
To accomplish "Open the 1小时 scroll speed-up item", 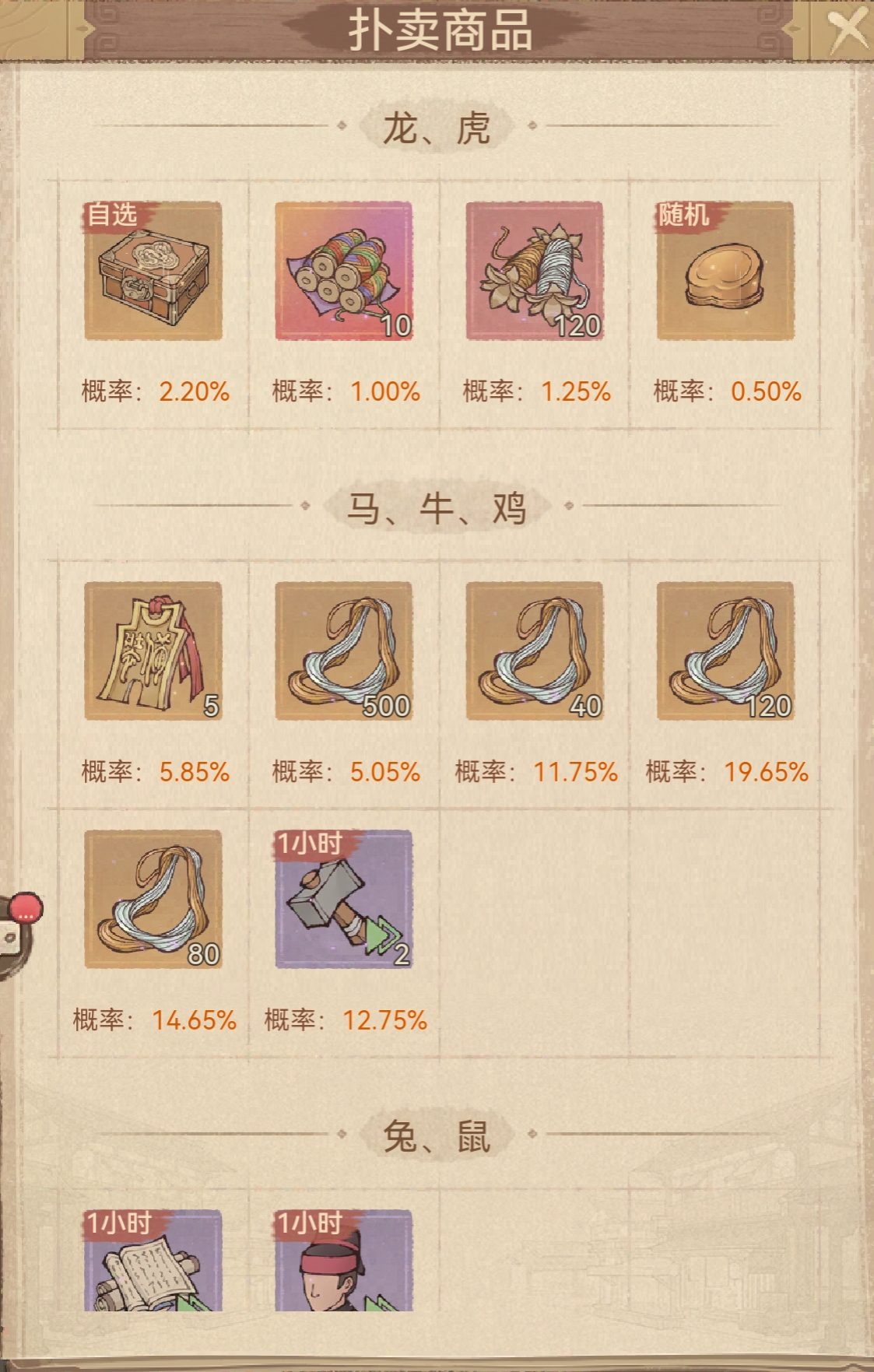I will coord(153,1262).
